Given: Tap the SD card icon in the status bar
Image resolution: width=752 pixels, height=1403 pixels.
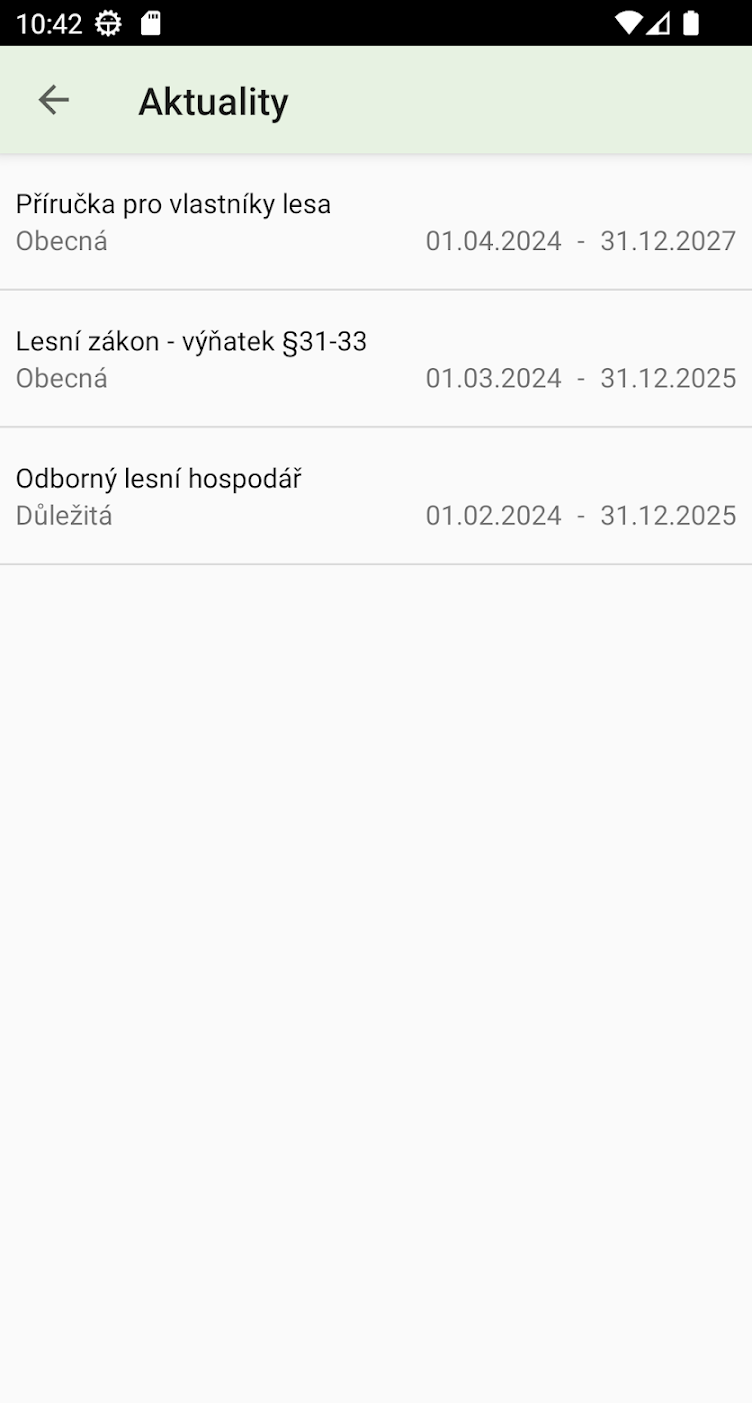Looking at the screenshot, I should [150, 21].
